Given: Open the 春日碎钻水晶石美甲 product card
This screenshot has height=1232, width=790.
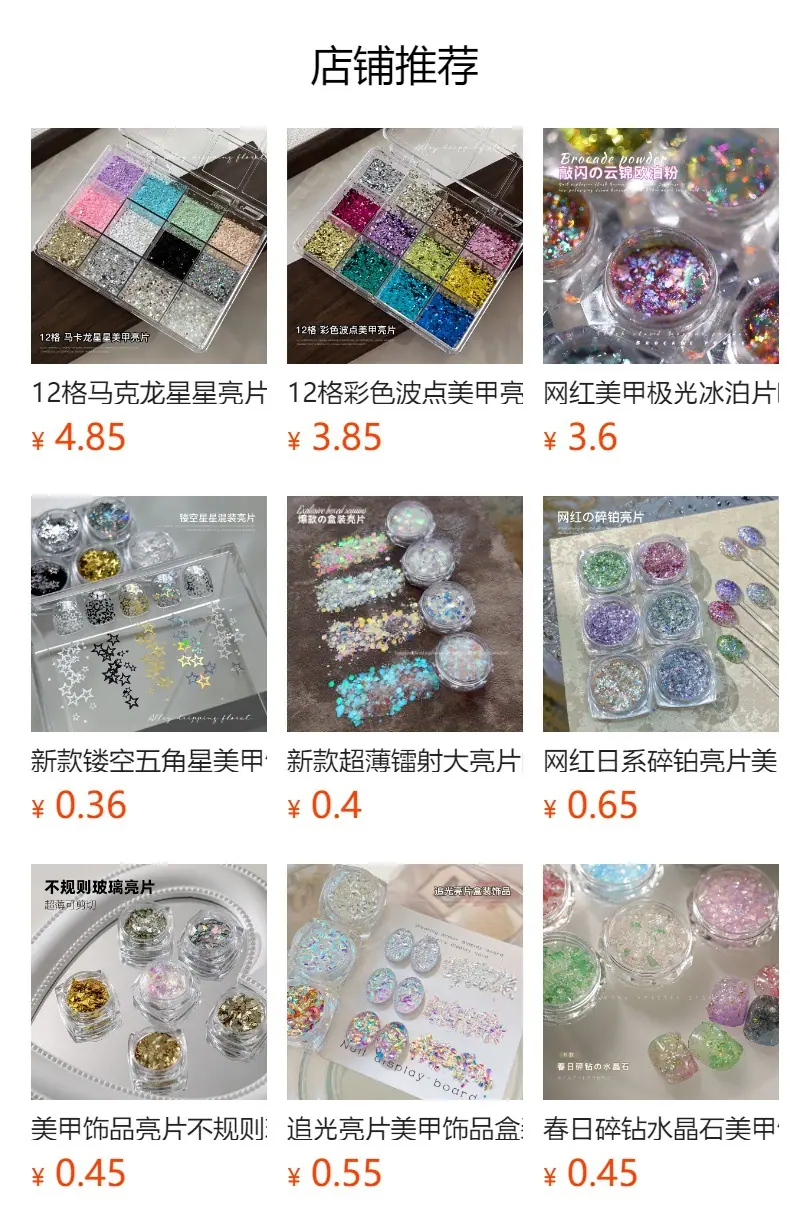Looking at the screenshot, I should pos(661,1028).
